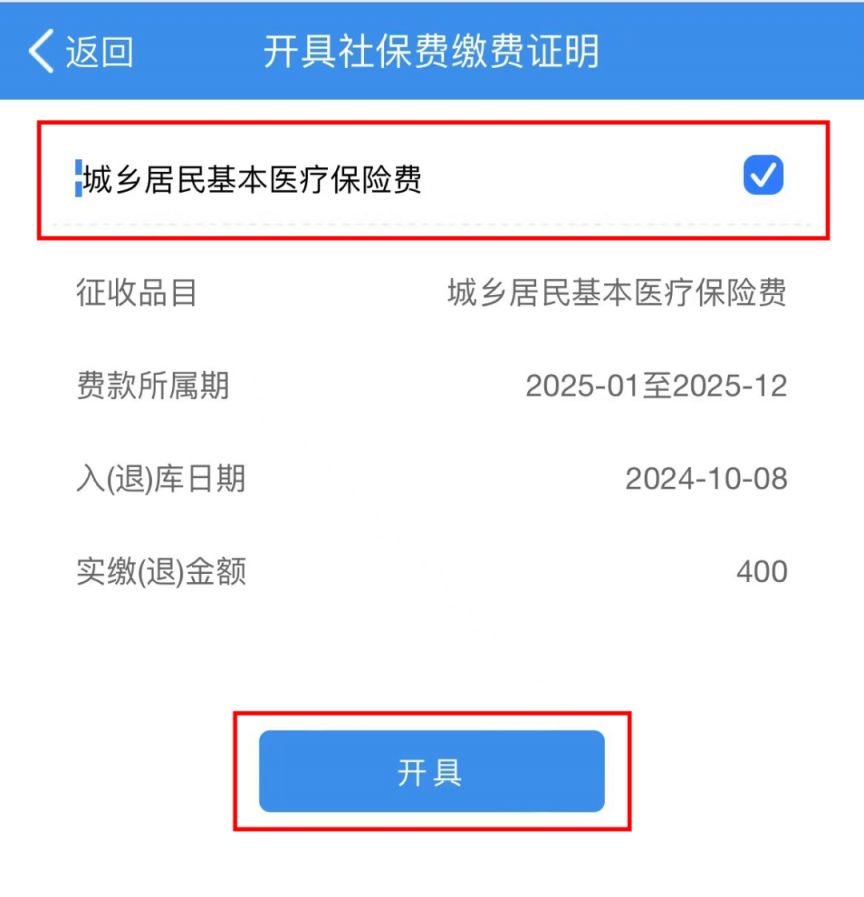Click the checked box icon next to insurance name
Screen dimensions: 864x897
tap(763, 175)
